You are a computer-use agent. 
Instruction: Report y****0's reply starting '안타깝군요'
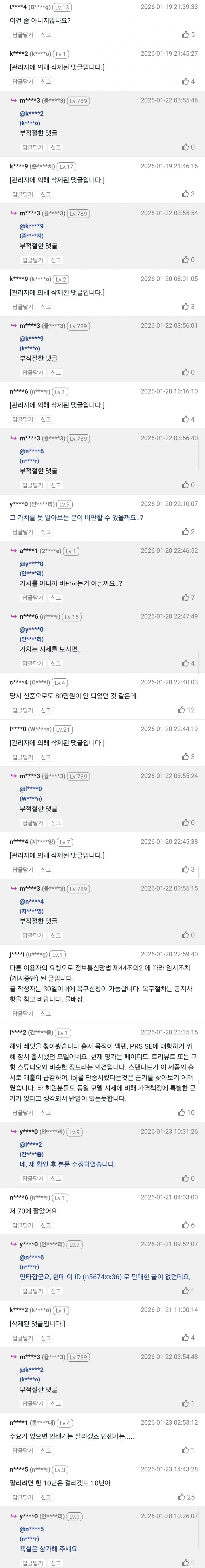point(55,1291)
